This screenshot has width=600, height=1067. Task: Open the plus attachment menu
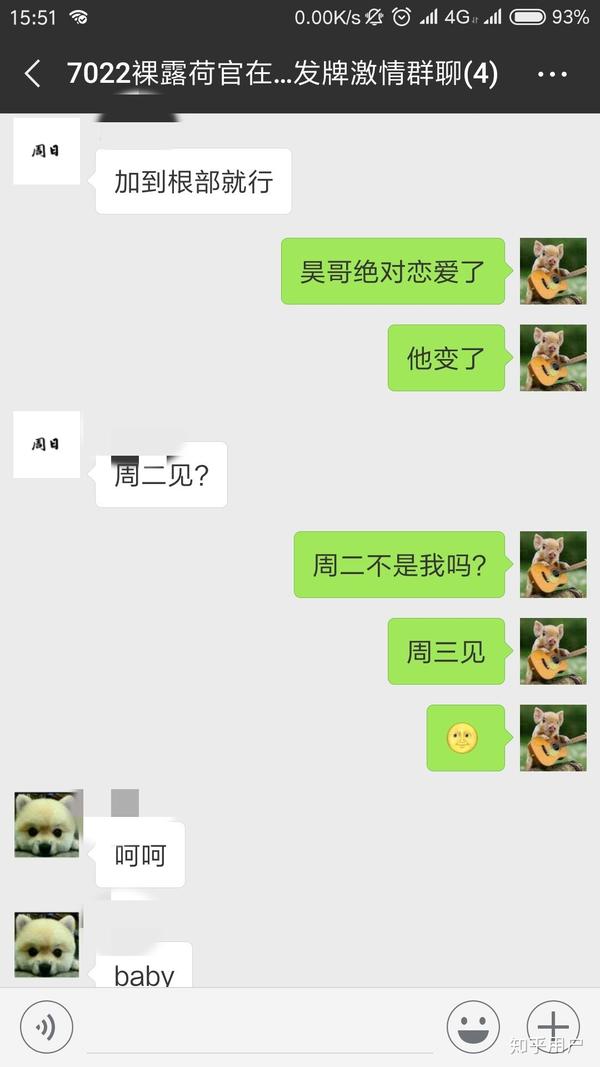pos(553,1026)
